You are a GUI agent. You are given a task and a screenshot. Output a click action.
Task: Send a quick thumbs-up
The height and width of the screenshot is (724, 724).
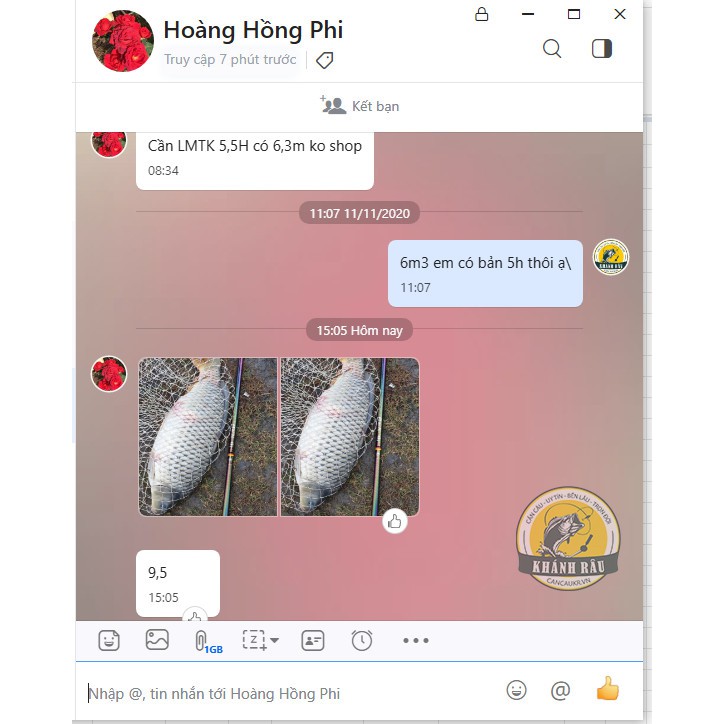point(608,688)
